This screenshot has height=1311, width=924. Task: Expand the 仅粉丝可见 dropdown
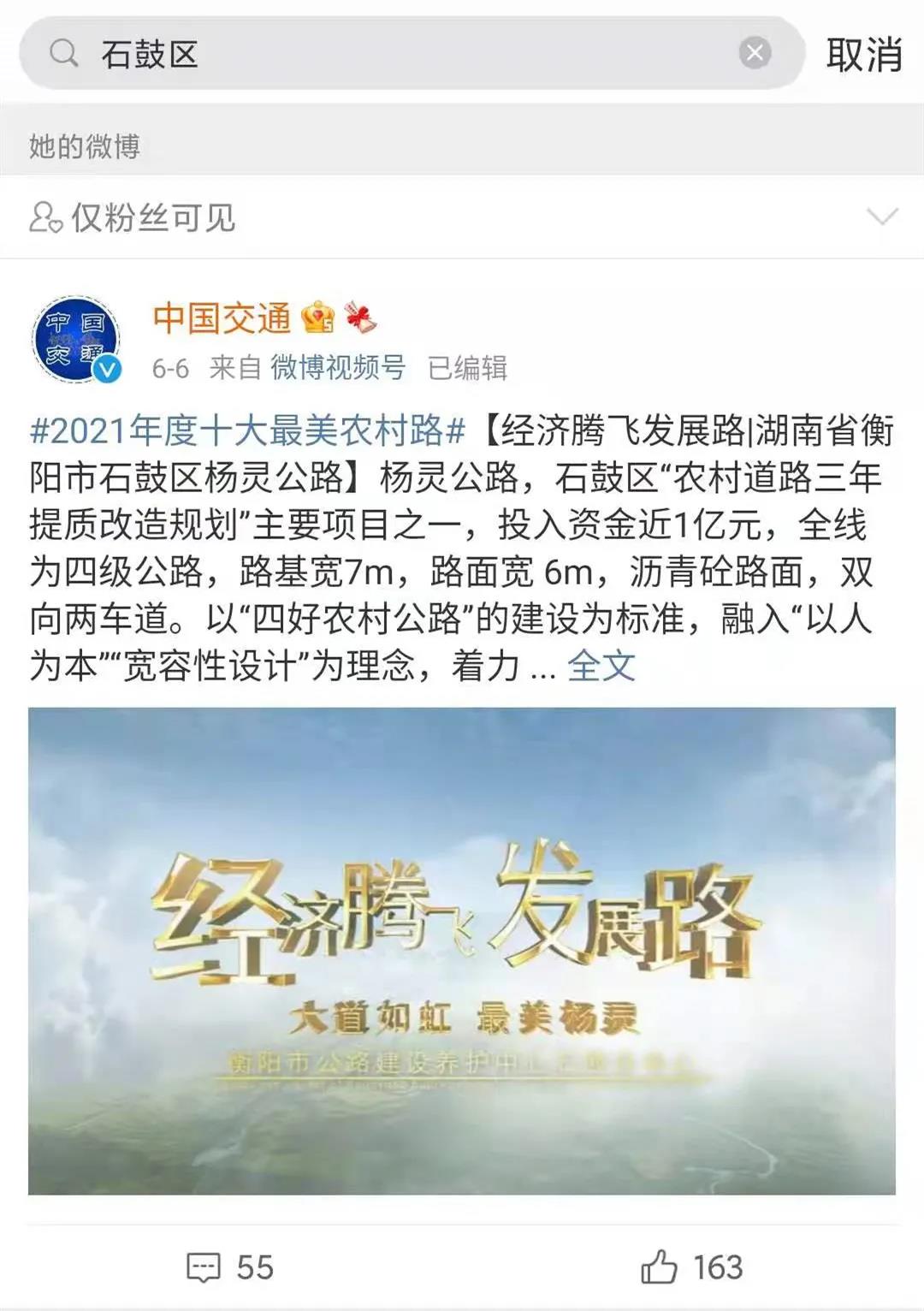pyautogui.click(x=882, y=217)
